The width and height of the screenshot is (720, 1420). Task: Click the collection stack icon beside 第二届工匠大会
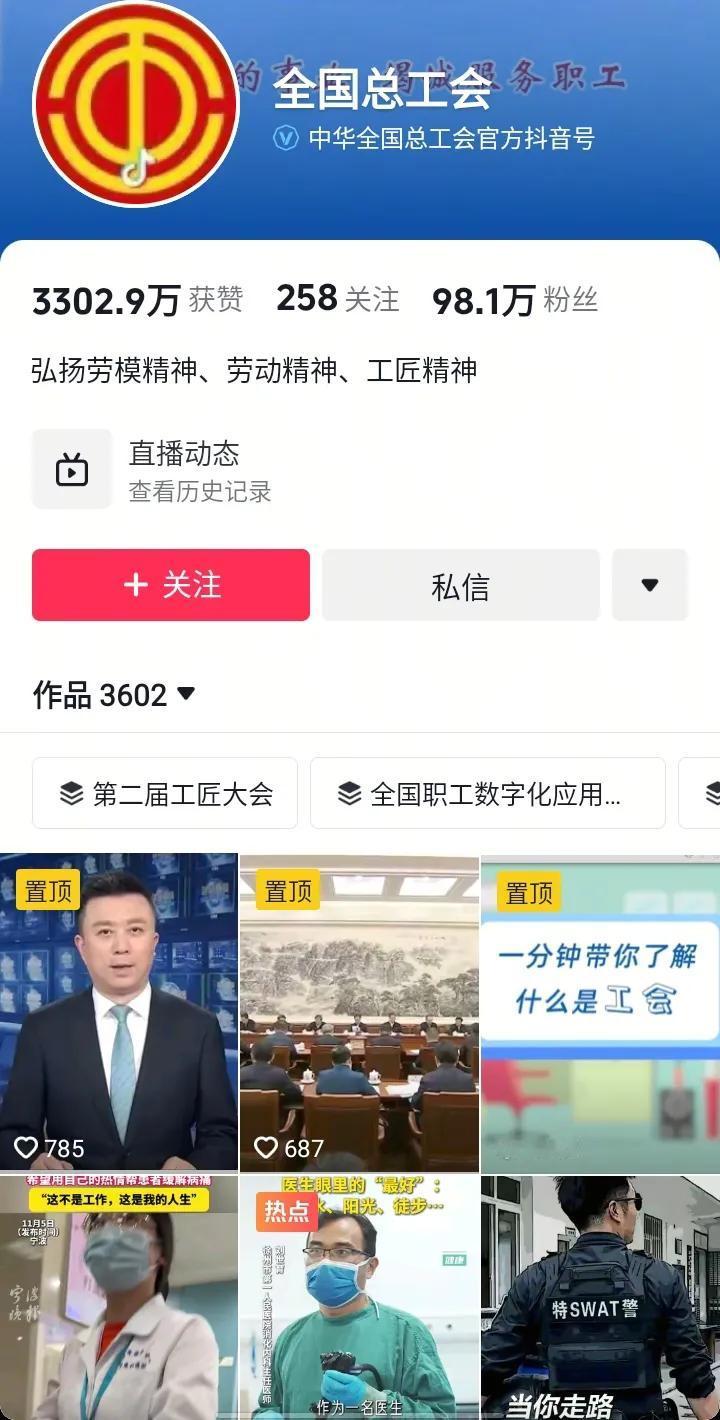pyautogui.click(x=67, y=793)
